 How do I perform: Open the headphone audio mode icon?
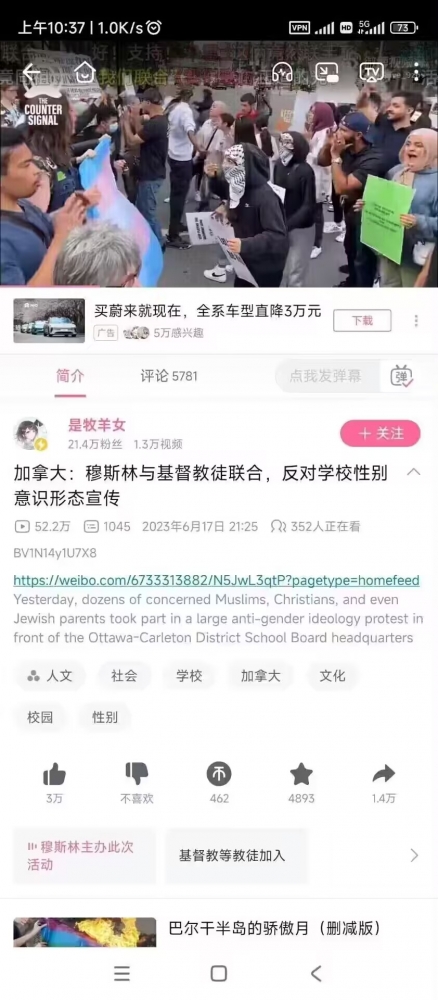pyautogui.click(x=282, y=72)
